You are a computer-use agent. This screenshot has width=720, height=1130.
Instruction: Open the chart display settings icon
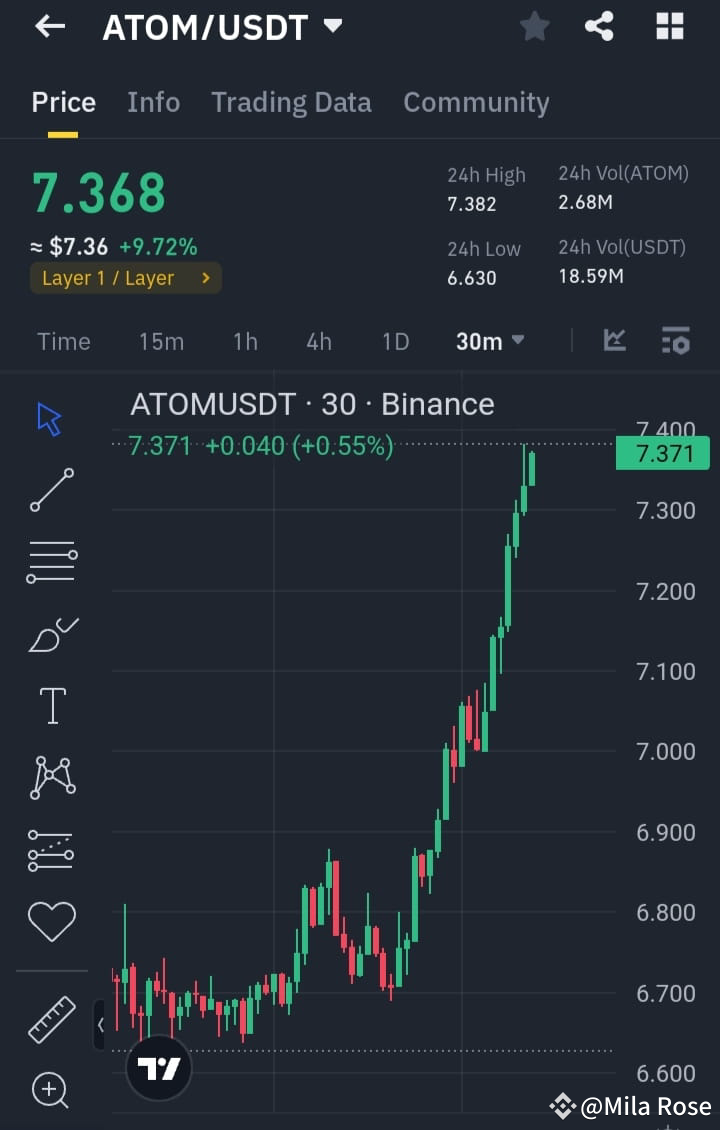pos(675,341)
